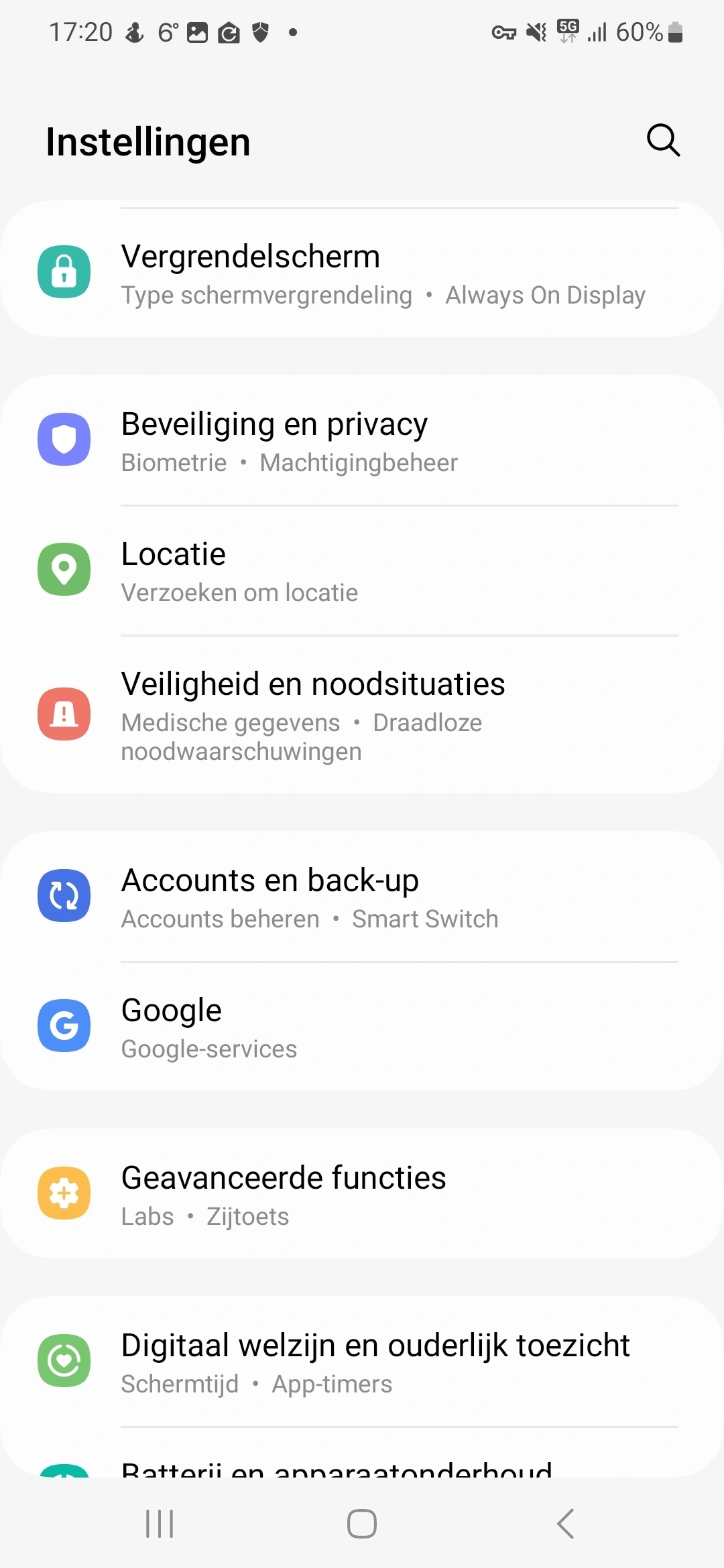Open Google services settings
Viewport: 724px width, 1568px height.
point(362,1027)
